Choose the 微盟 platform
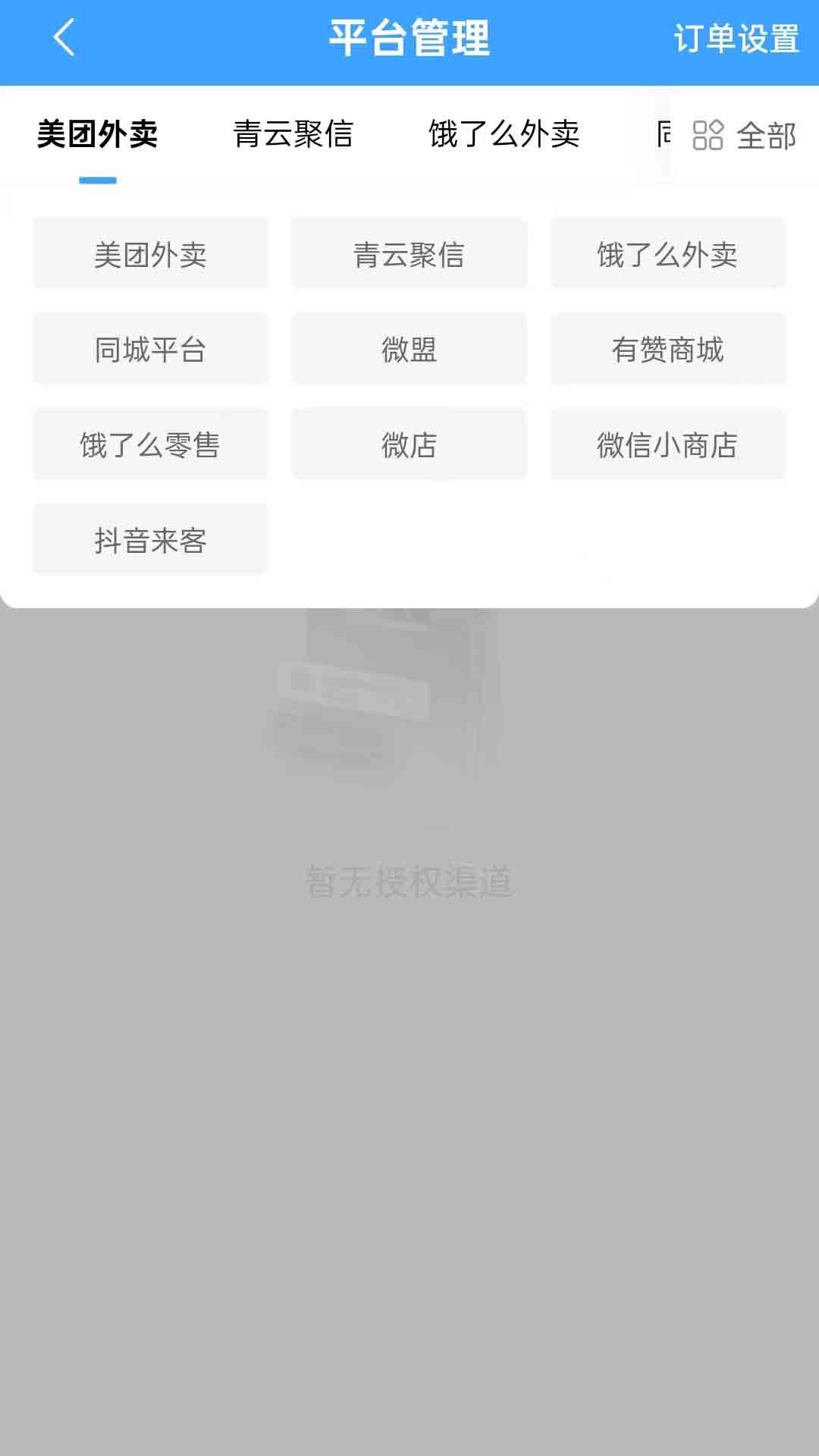The width and height of the screenshot is (819, 1456). [x=409, y=349]
